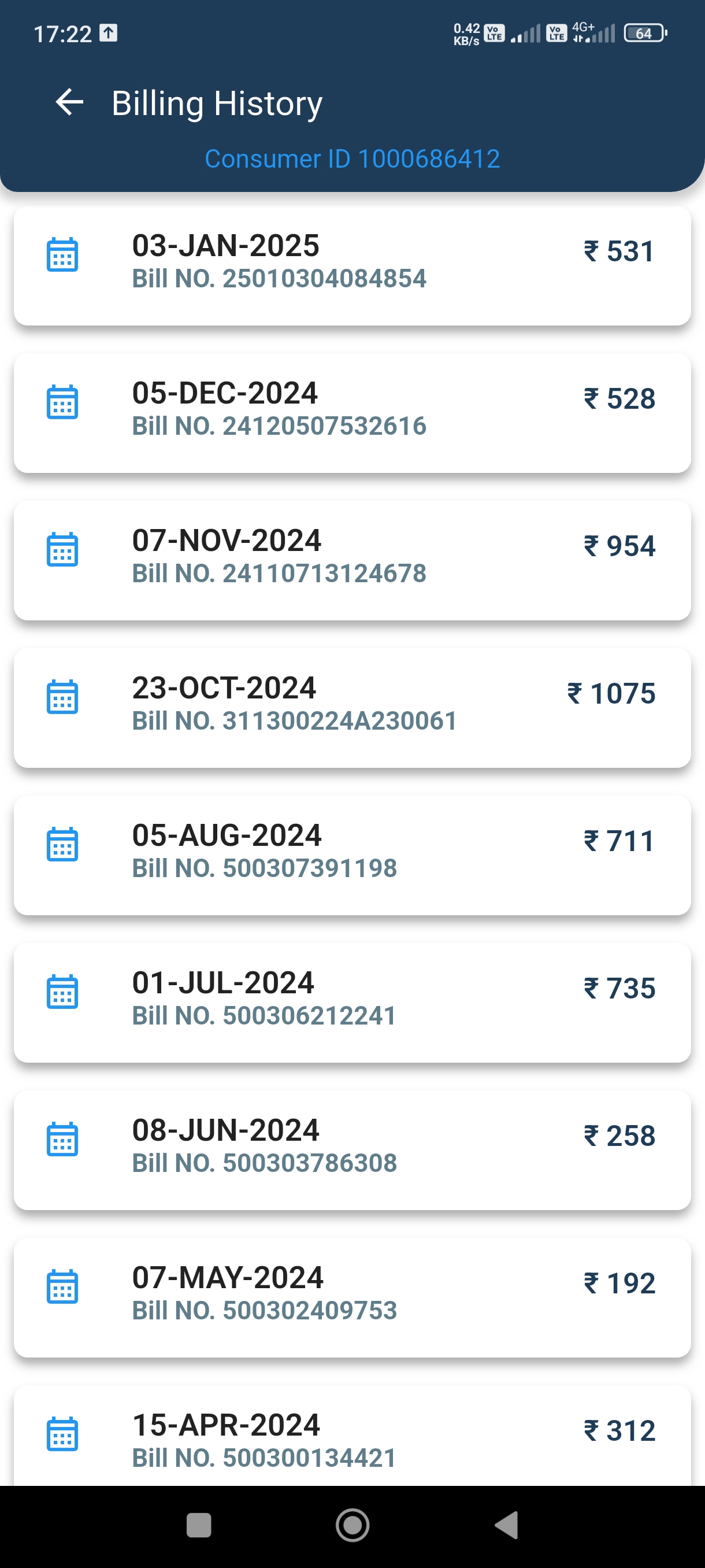Open recent apps from navigation bar
The image size is (705, 1568).
199,1525
